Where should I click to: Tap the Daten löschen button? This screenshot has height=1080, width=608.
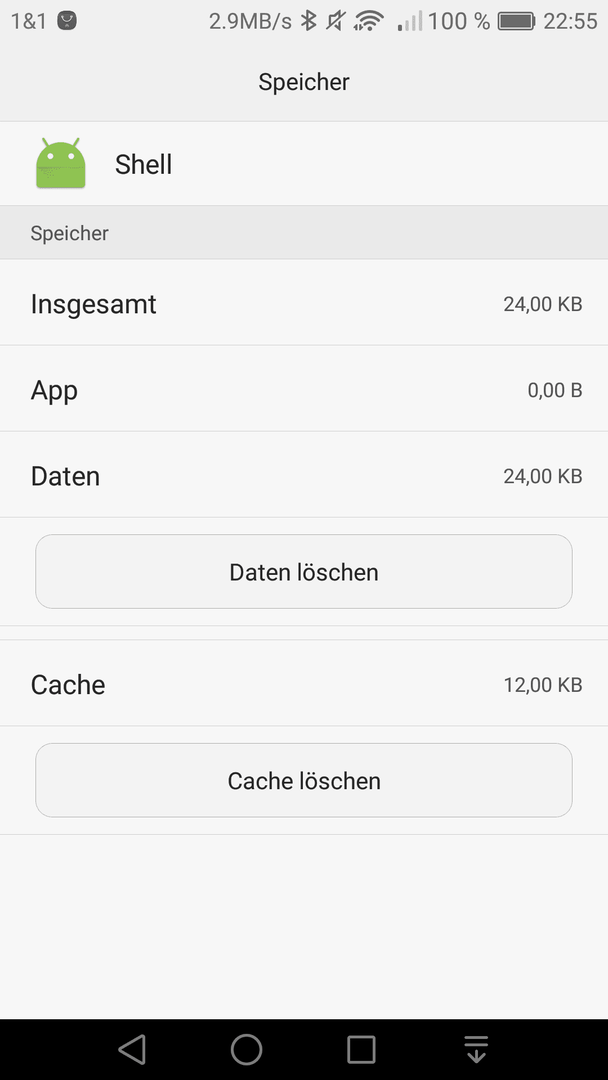304,572
